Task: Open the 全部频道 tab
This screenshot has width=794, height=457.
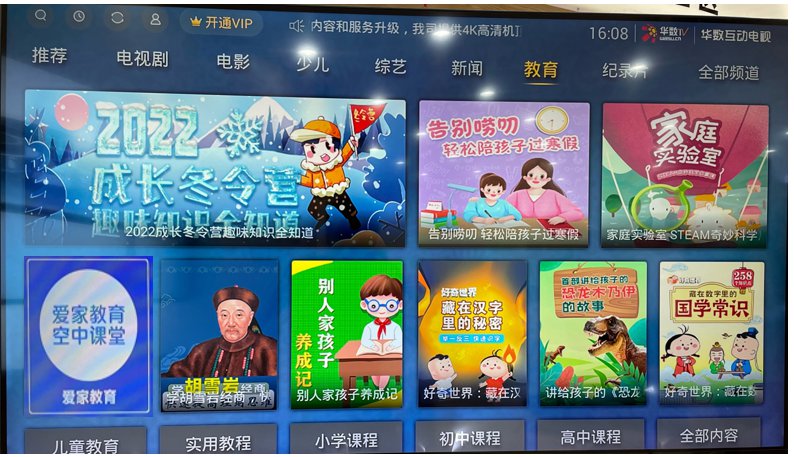Action: (728, 72)
